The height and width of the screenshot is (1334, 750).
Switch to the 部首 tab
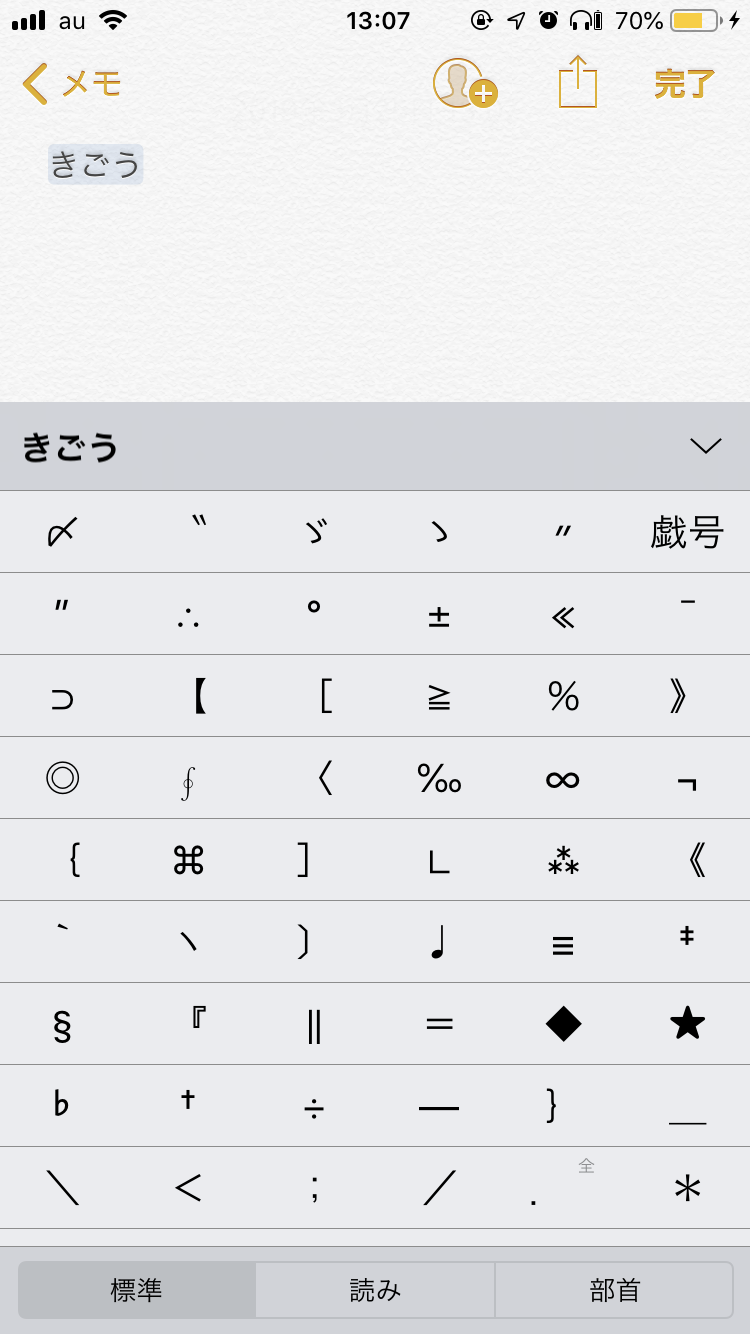(614, 1290)
